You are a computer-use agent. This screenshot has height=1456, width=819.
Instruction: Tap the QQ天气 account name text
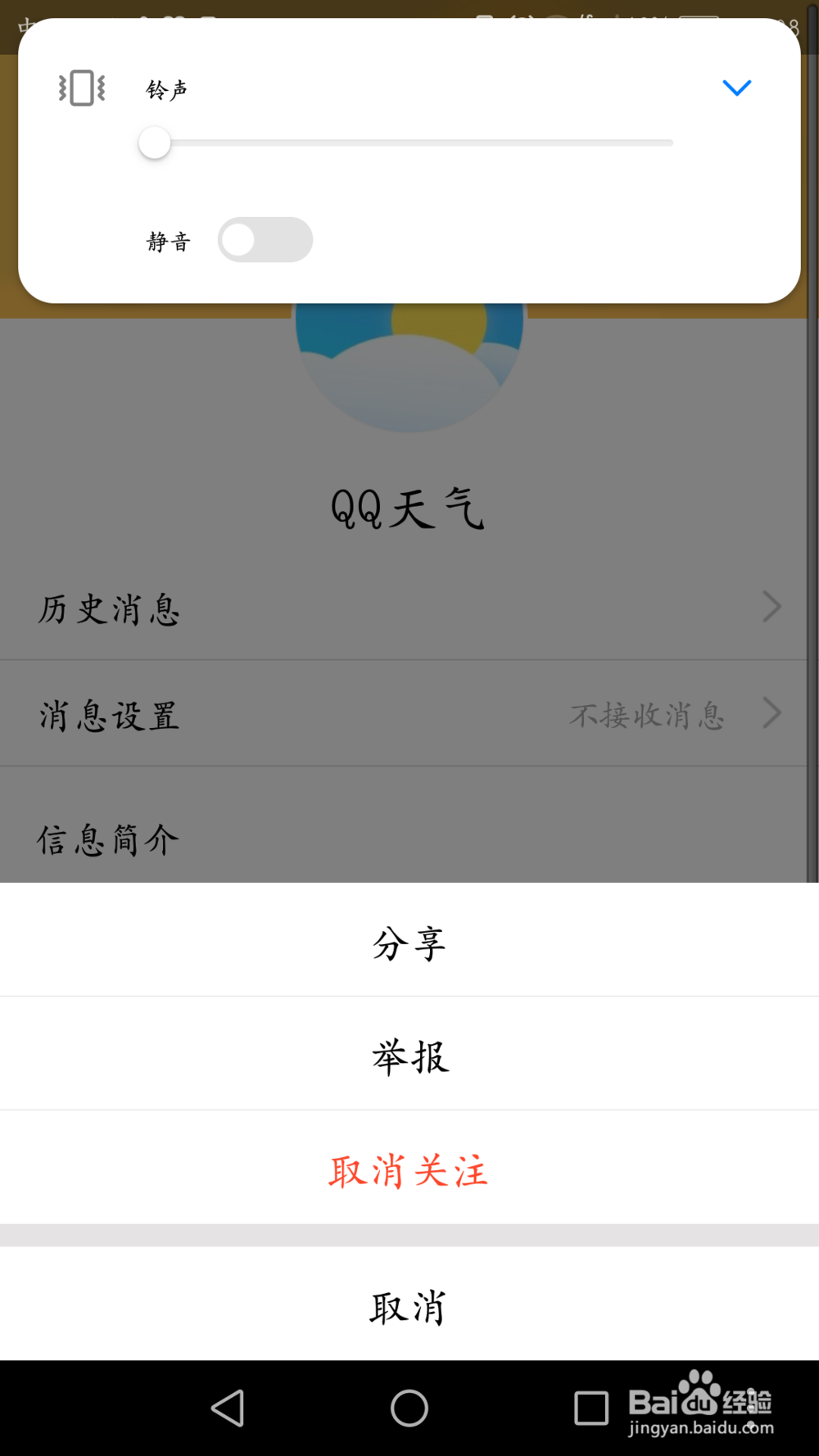pyautogui.click(x=407, y=508)
